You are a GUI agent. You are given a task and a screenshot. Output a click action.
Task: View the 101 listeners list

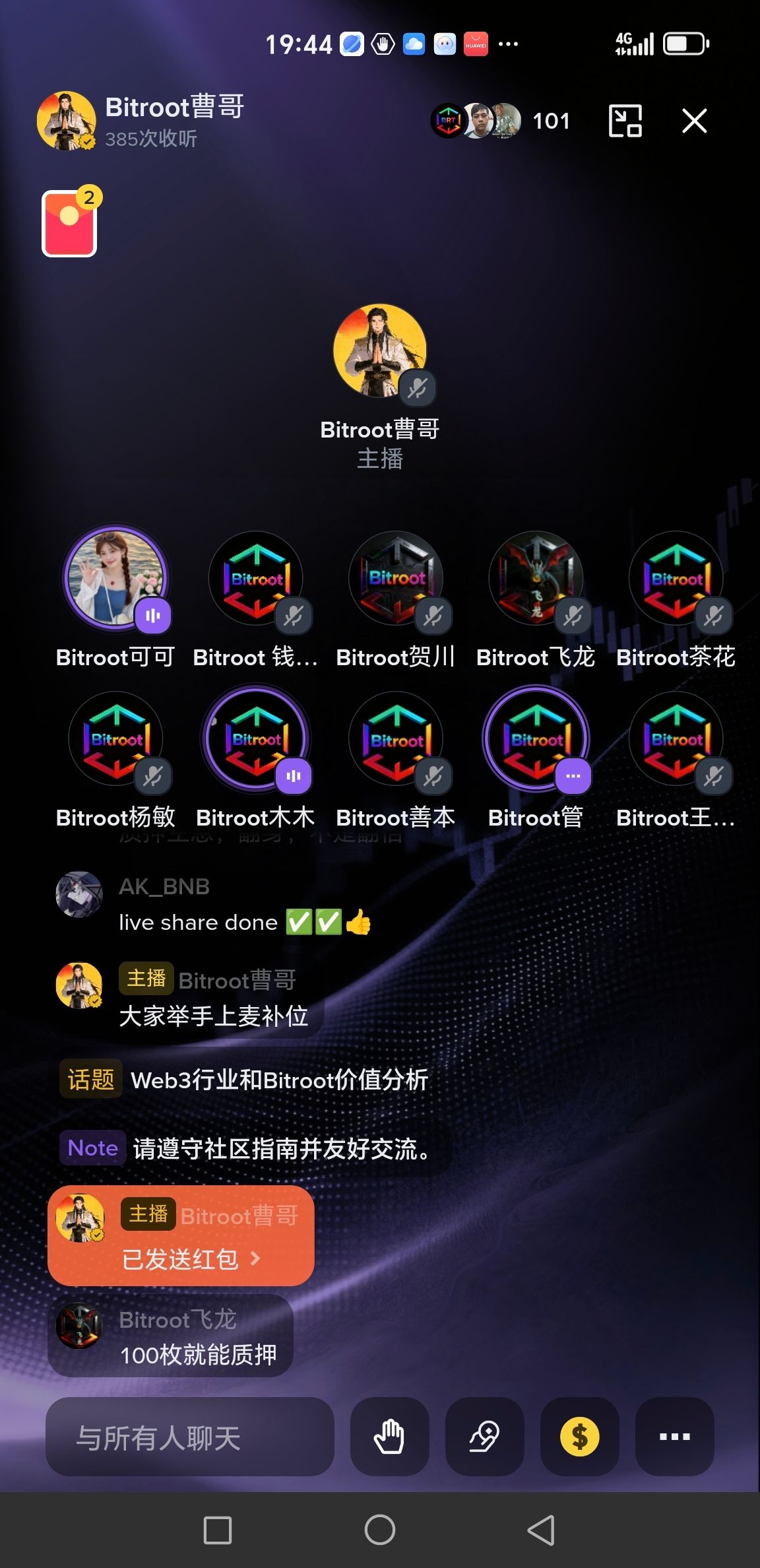pyautogui.click(x=501, y=121)
